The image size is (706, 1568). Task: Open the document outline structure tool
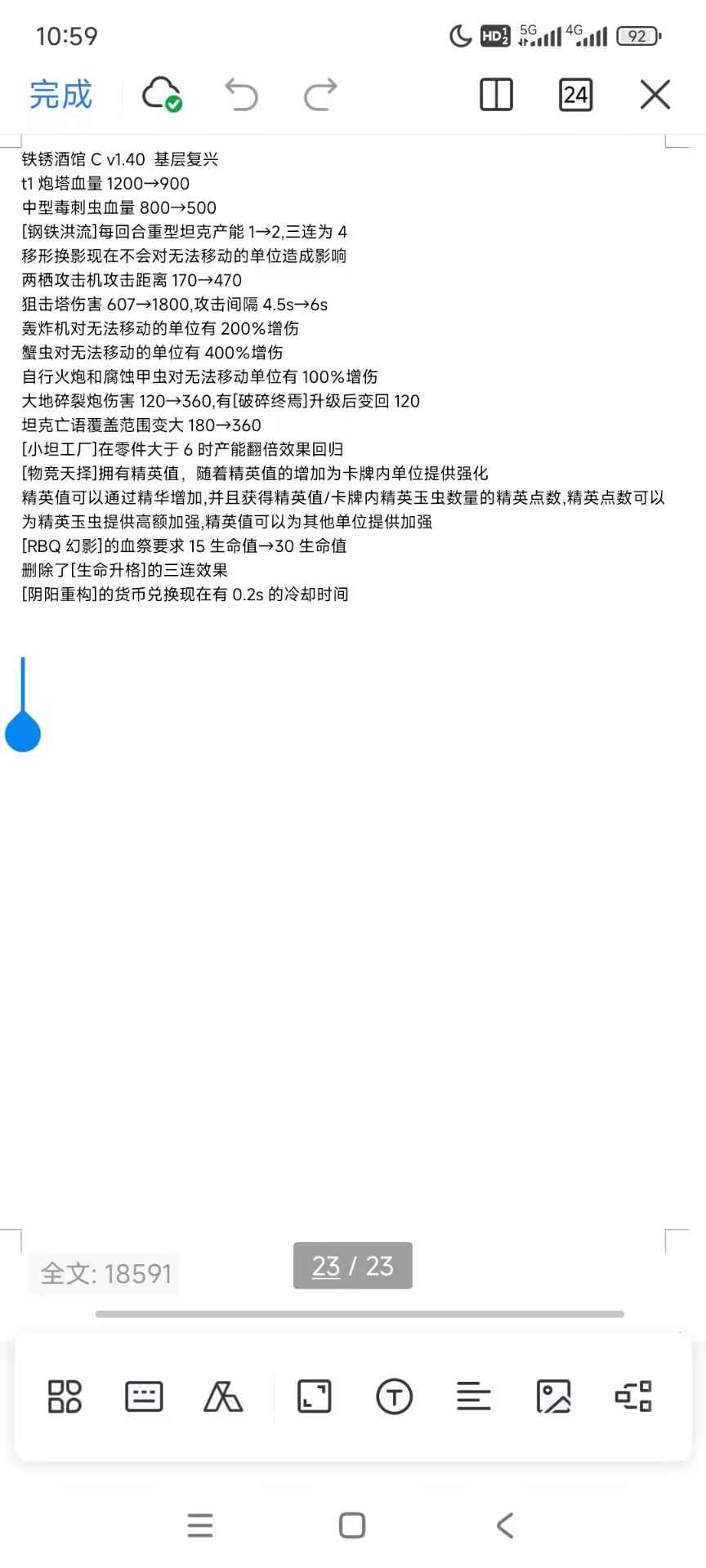tap(633, 1396)
